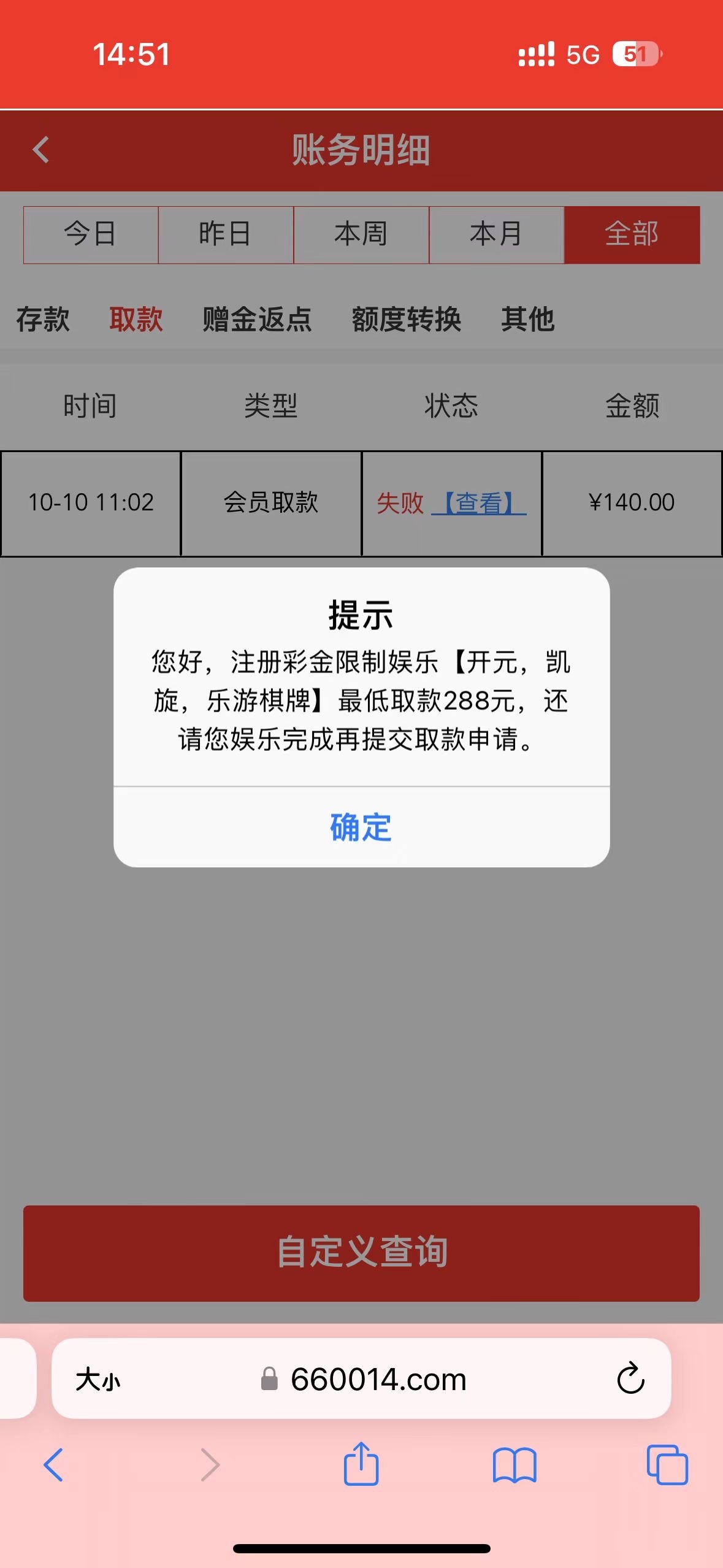The image size is (723, 1568).
Task: Select the 全部 date filter
Action: pyautogui.click(x=632, y=235)
